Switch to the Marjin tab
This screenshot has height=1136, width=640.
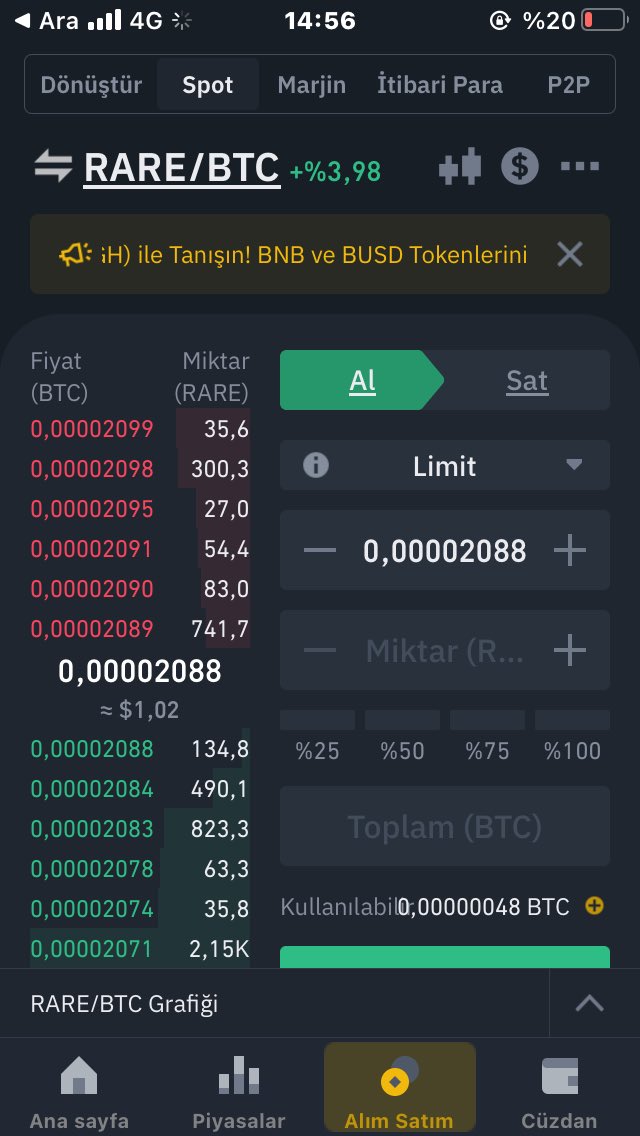point(312,85)
